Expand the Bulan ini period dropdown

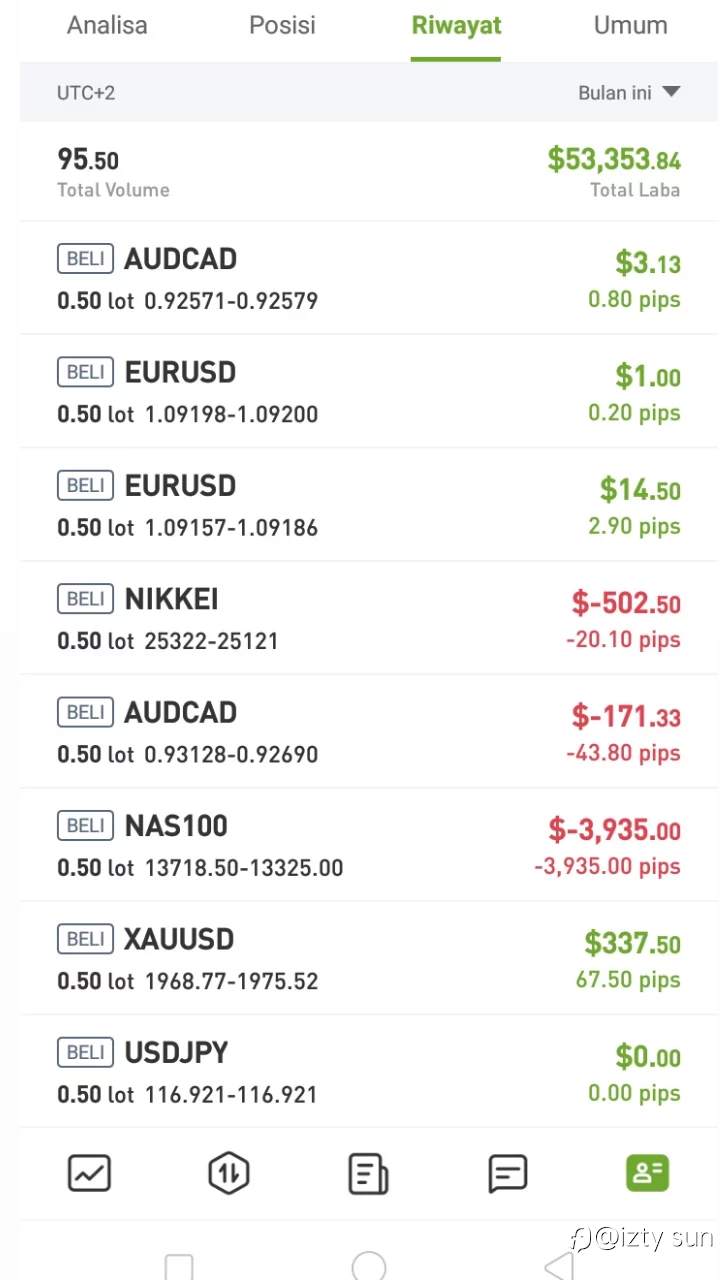pyautogui.click(x=628, y=92)
